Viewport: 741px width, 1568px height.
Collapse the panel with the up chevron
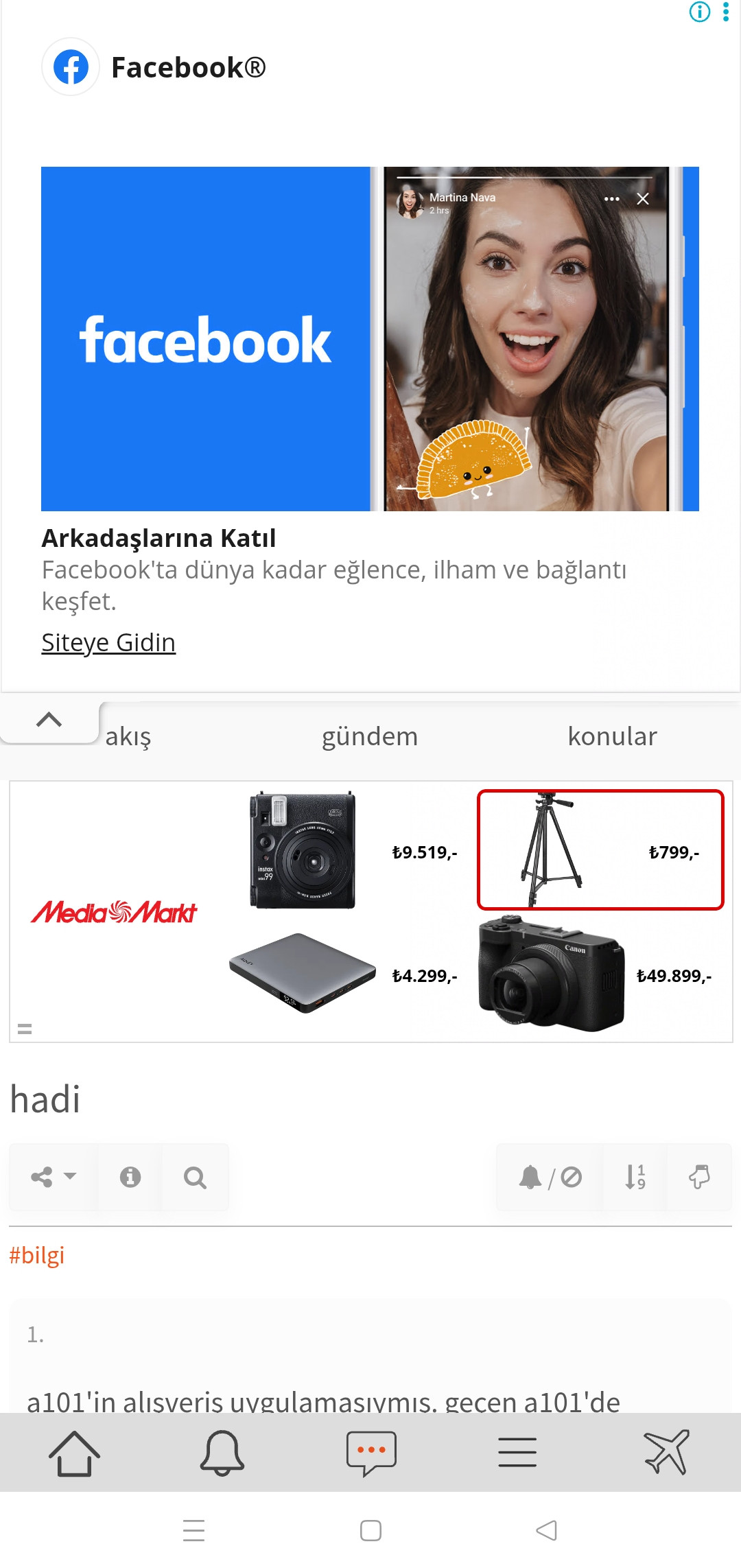coord(49,720)
